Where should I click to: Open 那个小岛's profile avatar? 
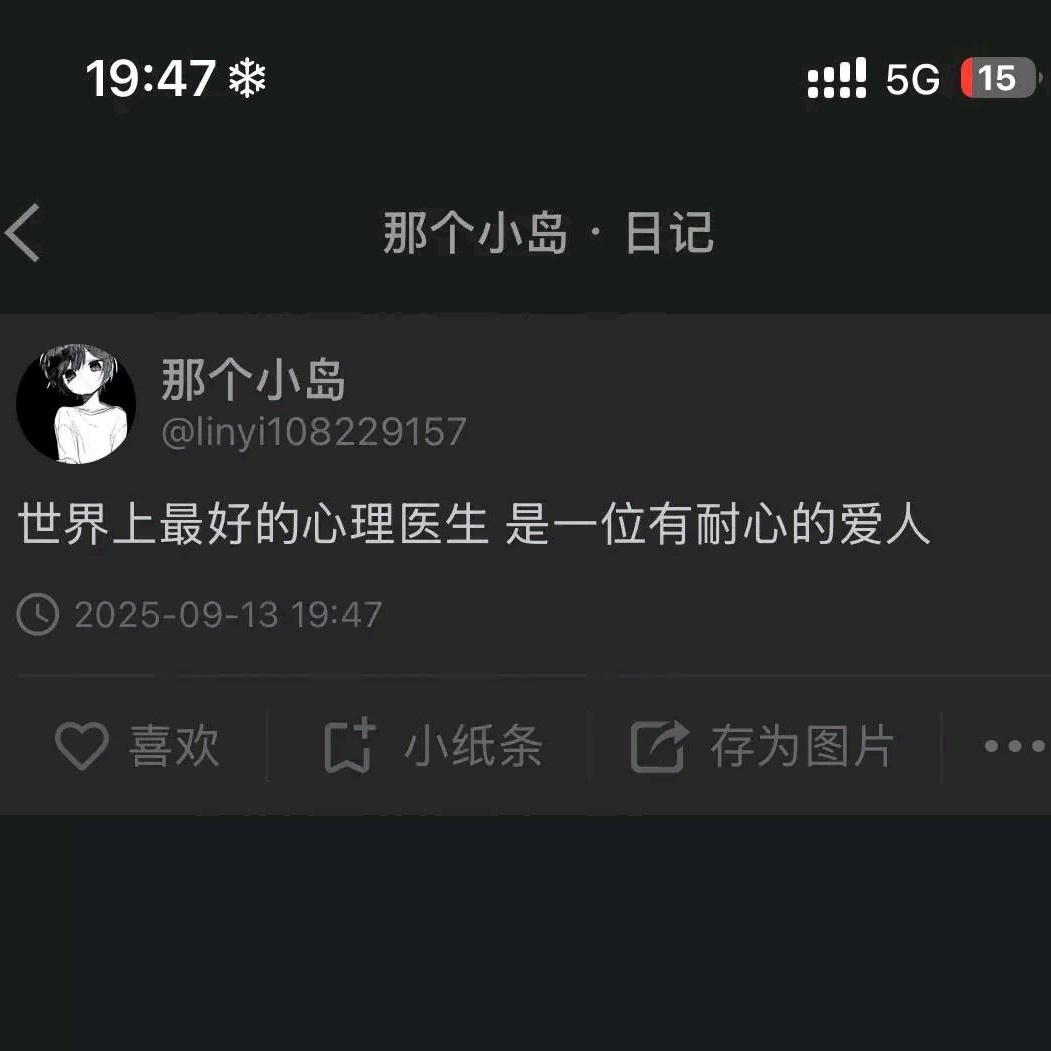click(76, 404)
